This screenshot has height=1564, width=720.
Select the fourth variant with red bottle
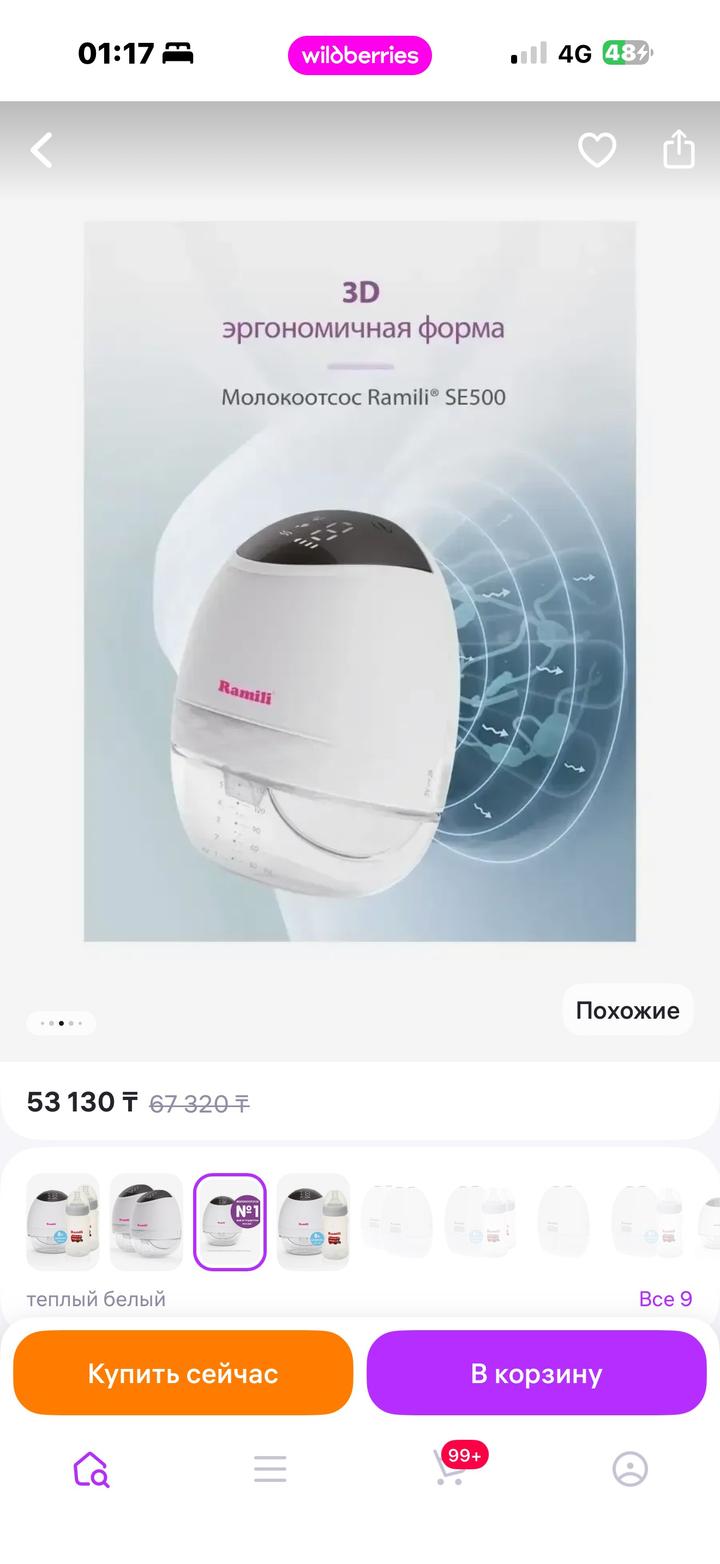313,1222
